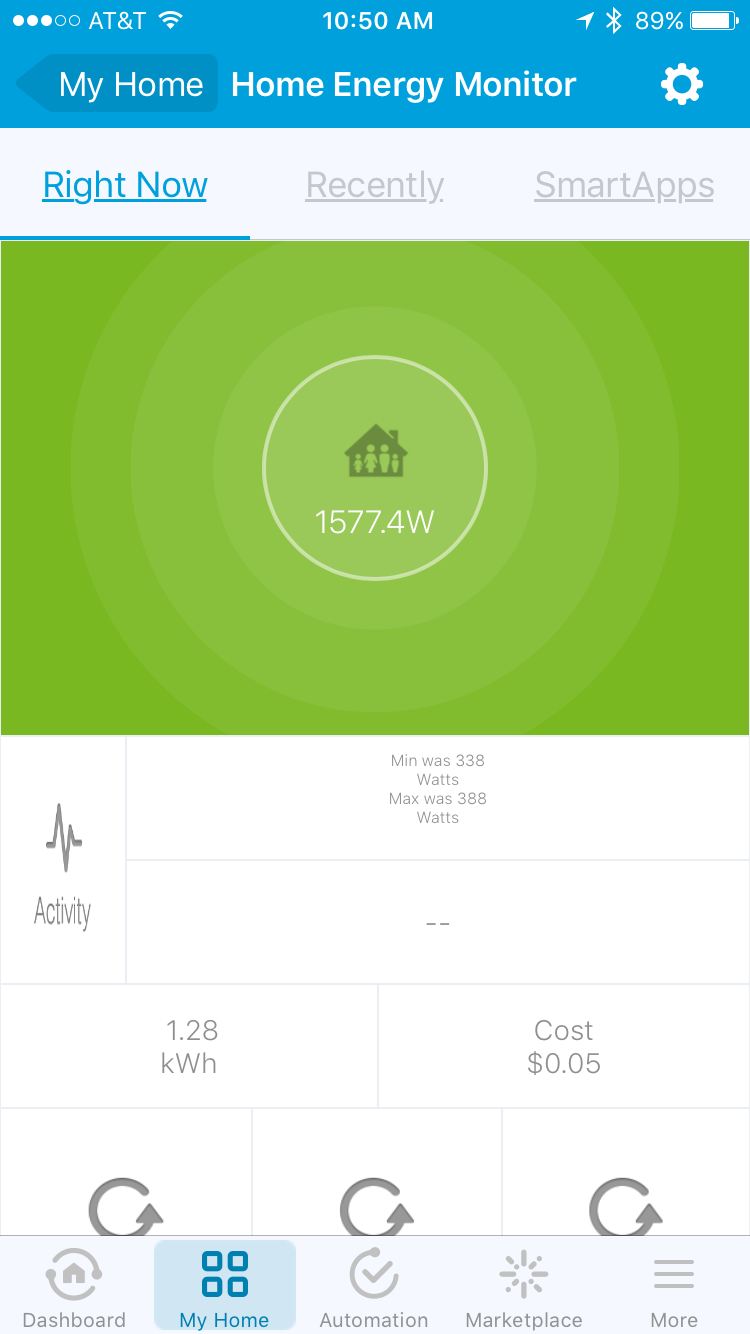Switch to the SmartApps tab
This screenshot has height=1334, width=750.
tap(624, 186)
